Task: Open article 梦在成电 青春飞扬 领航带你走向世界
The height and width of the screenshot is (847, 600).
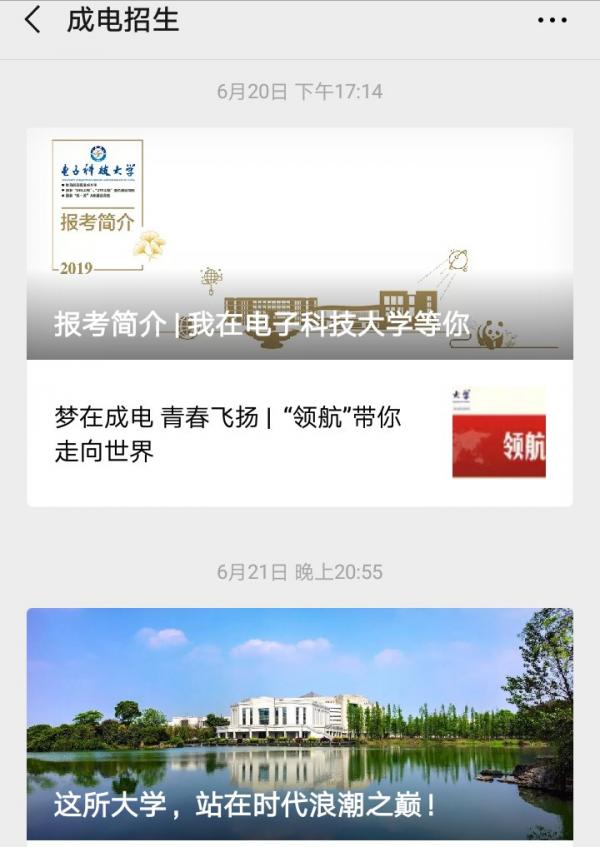Action: pos(240,434)
